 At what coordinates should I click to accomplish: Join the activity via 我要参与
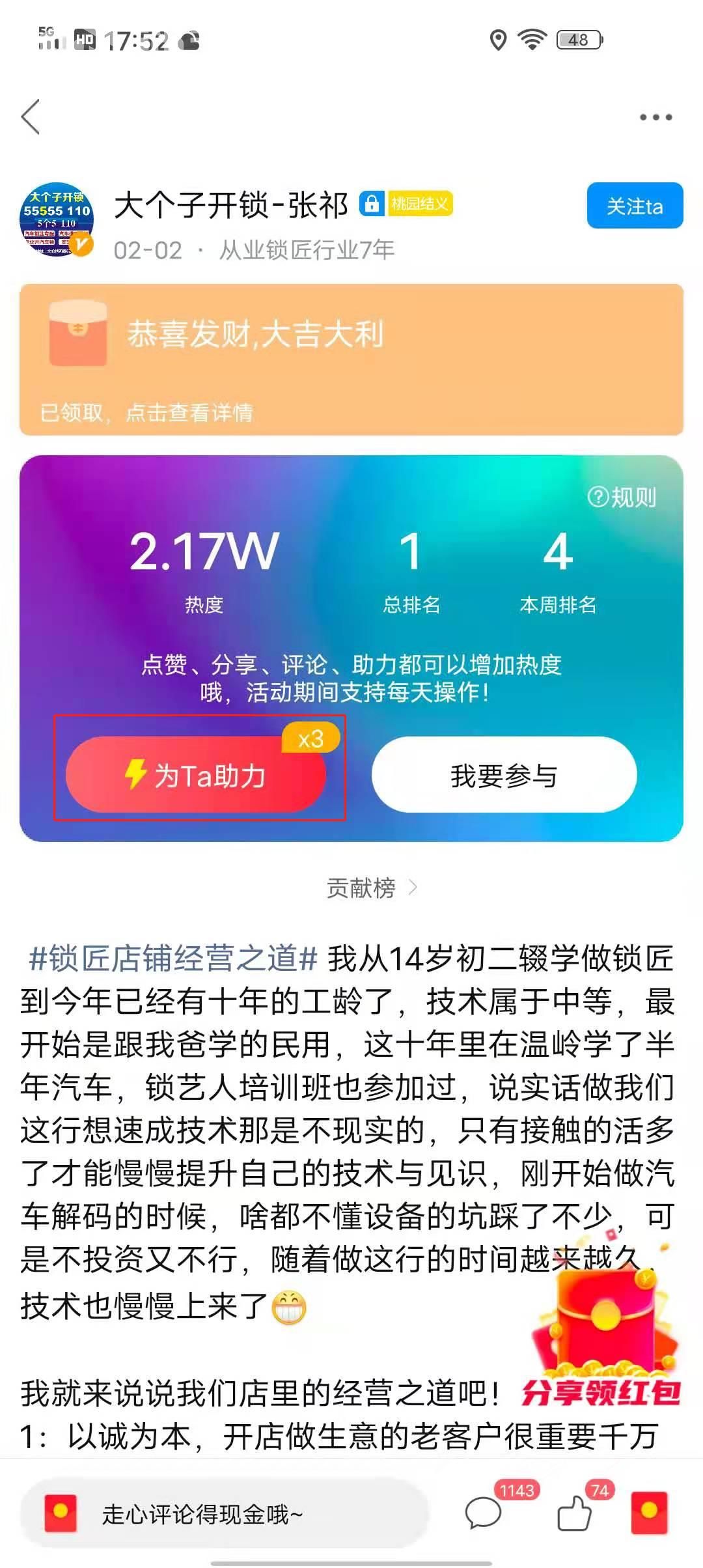pos(504,775)
